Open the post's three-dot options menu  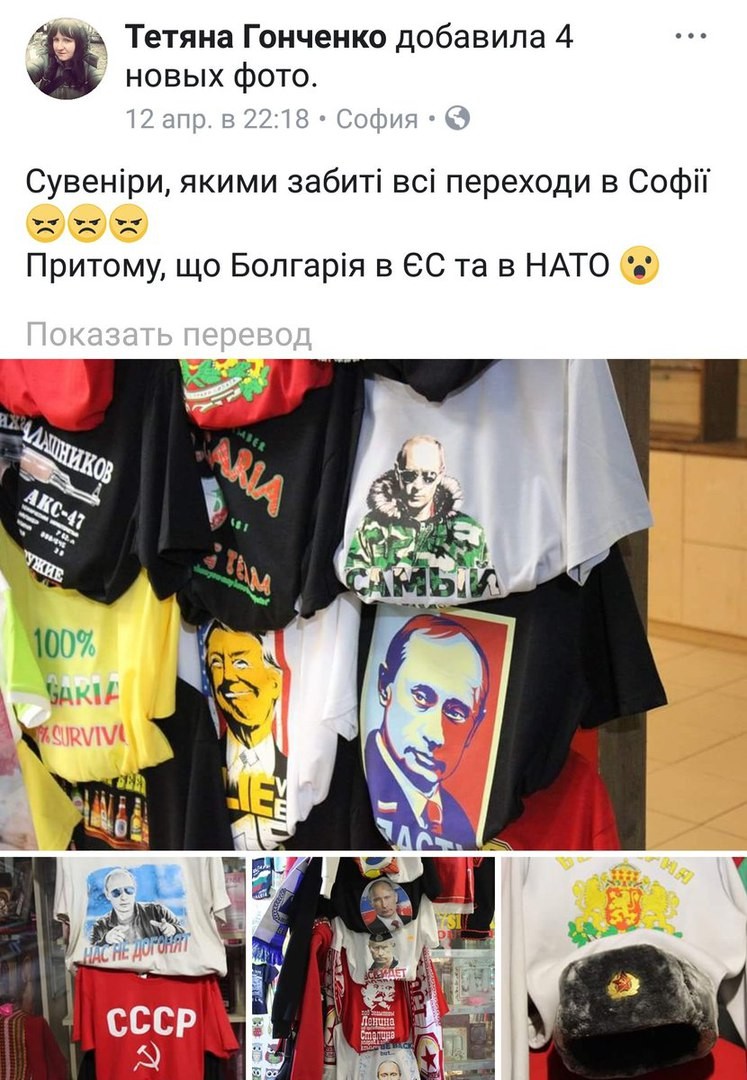point(691,37)
